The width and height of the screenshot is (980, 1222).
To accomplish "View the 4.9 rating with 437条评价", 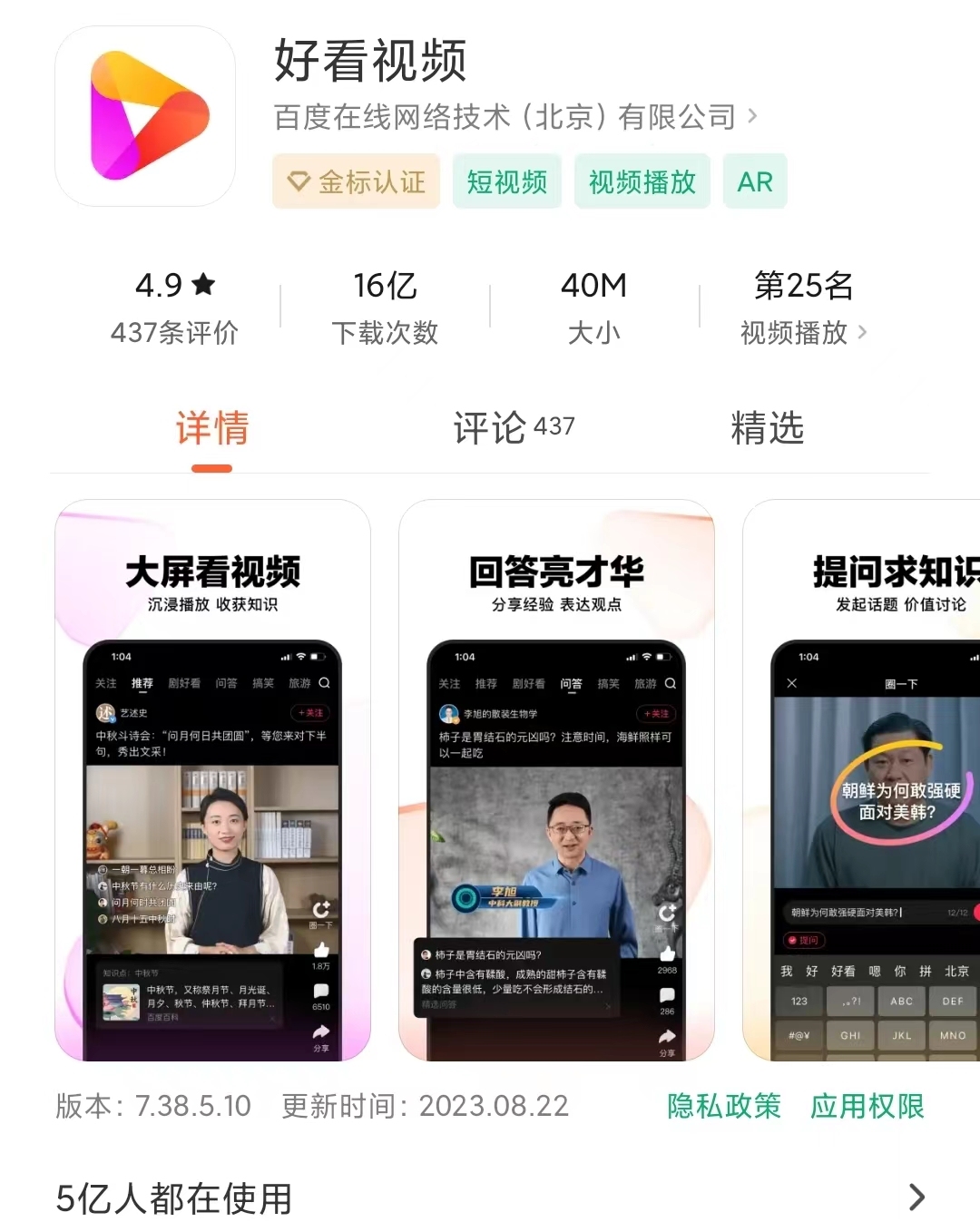I will pos(174,308).
